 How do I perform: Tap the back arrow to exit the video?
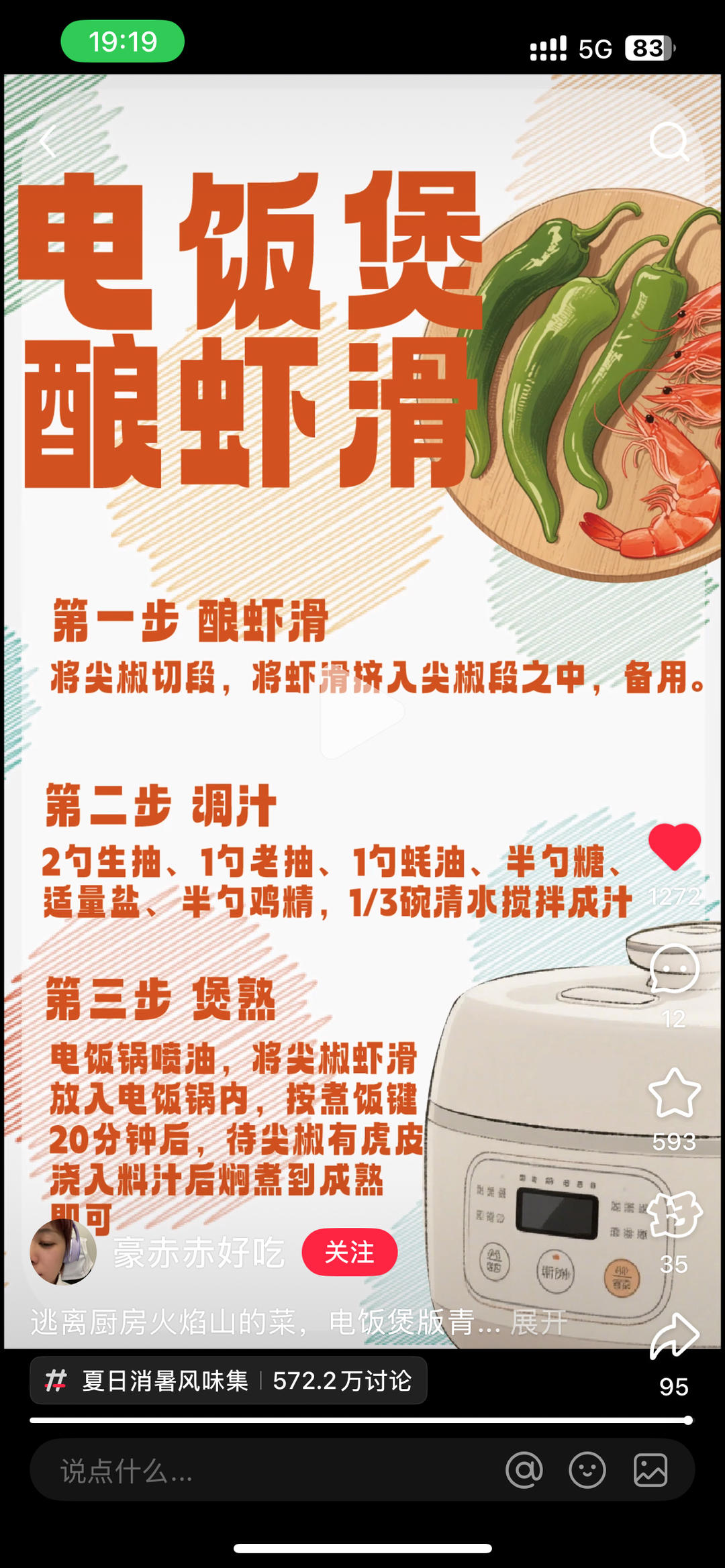(x=48, y=142)
